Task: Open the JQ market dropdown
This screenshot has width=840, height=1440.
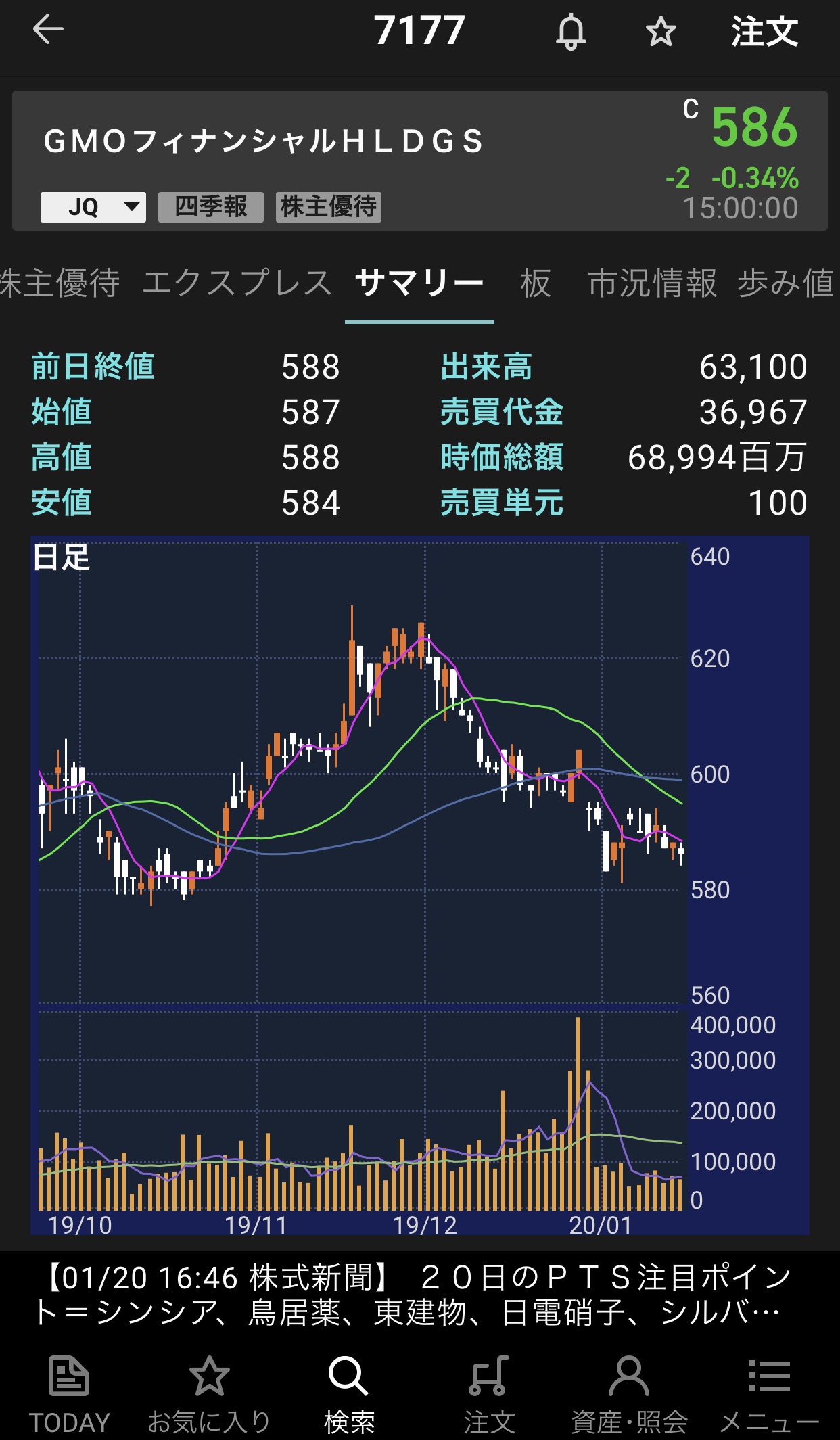Action: pyautogui.click(x=93, y=207)
